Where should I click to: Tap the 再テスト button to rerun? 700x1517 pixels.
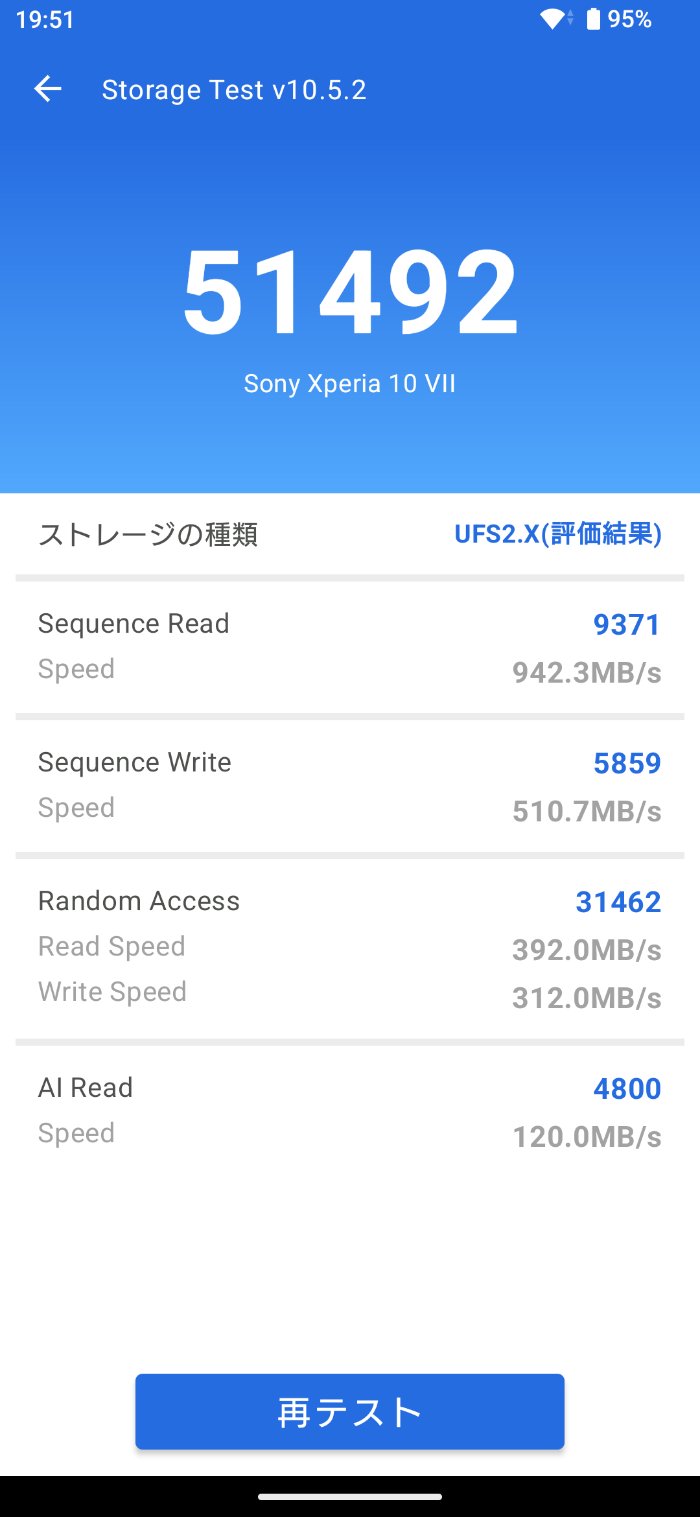coord(350,1412)
